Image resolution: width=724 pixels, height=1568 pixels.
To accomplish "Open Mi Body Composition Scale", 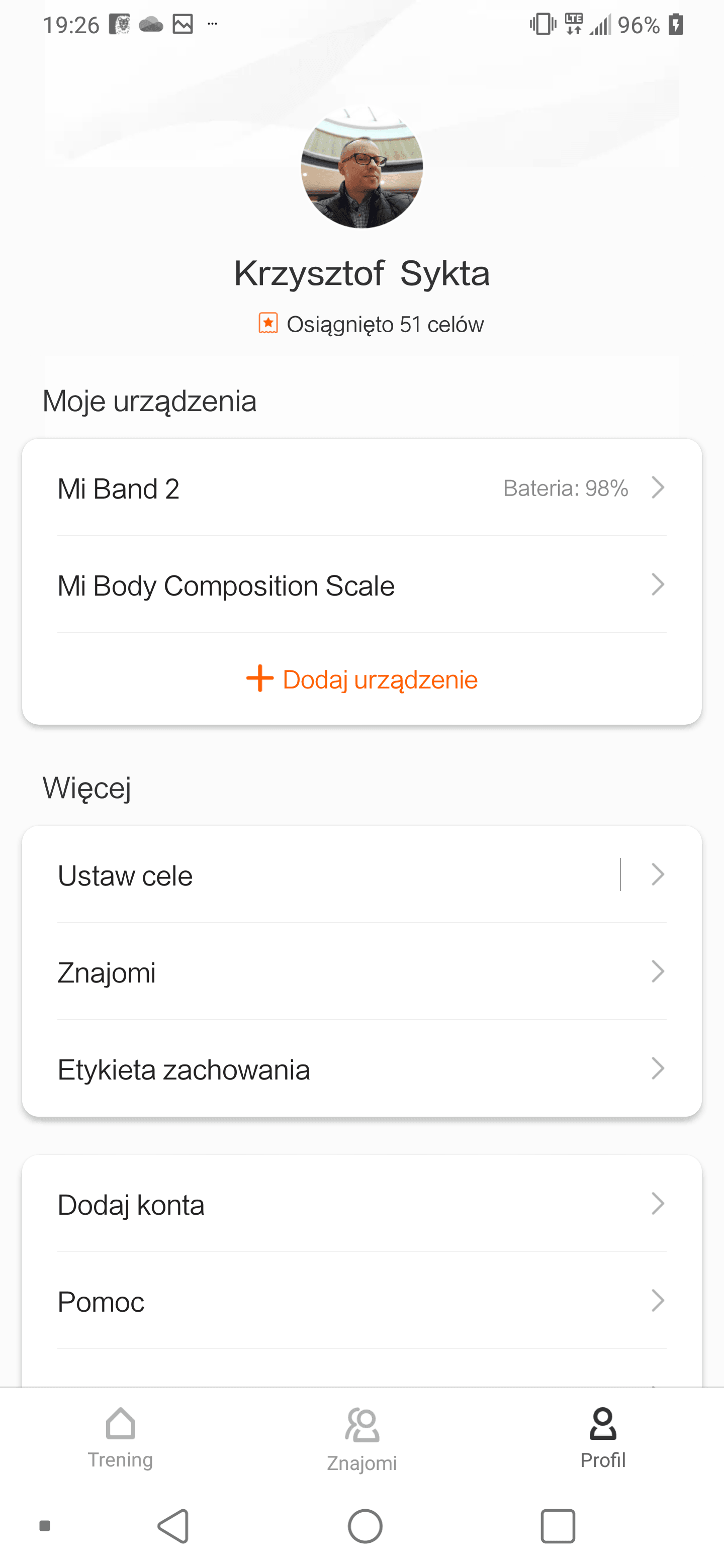I will point(361,585).
